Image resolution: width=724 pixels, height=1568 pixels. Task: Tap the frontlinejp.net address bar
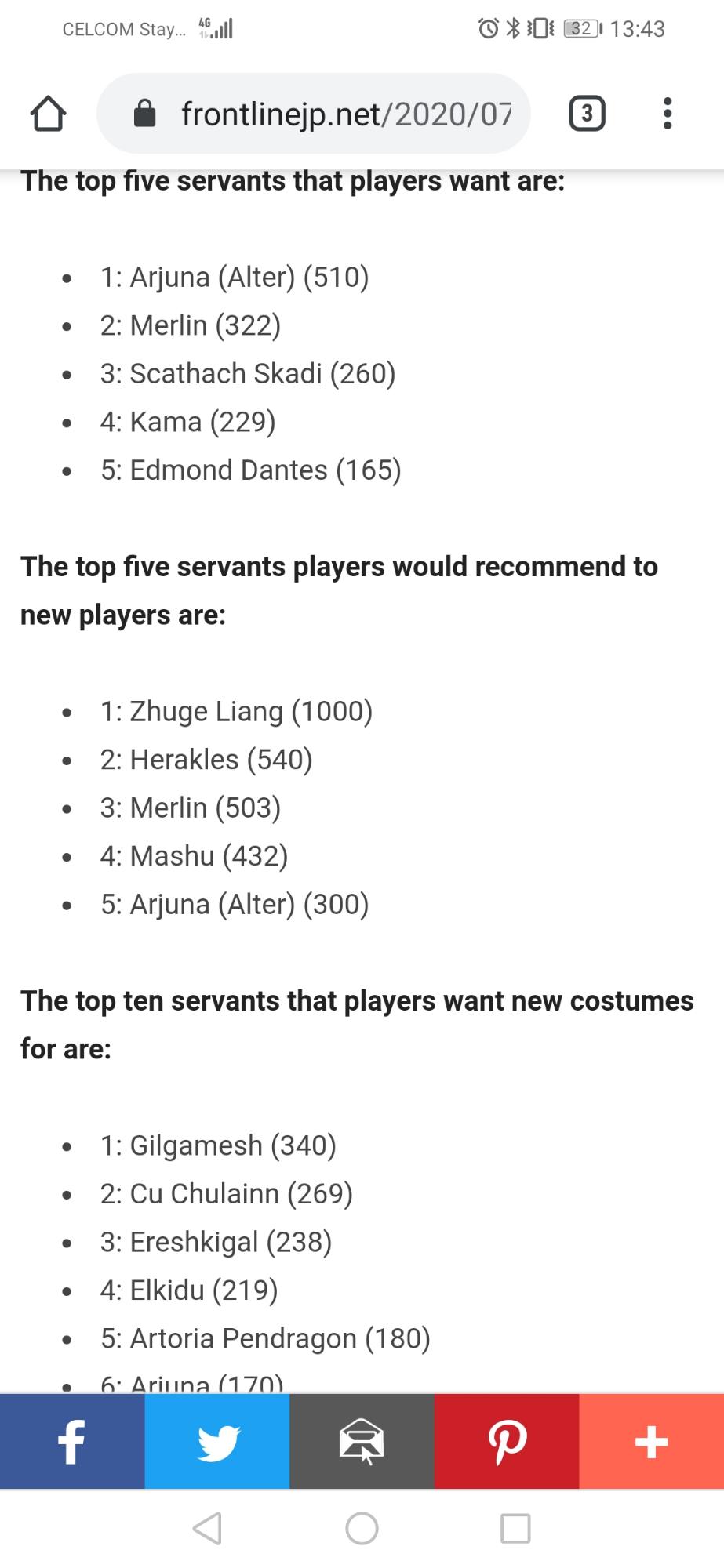(314, 114)
